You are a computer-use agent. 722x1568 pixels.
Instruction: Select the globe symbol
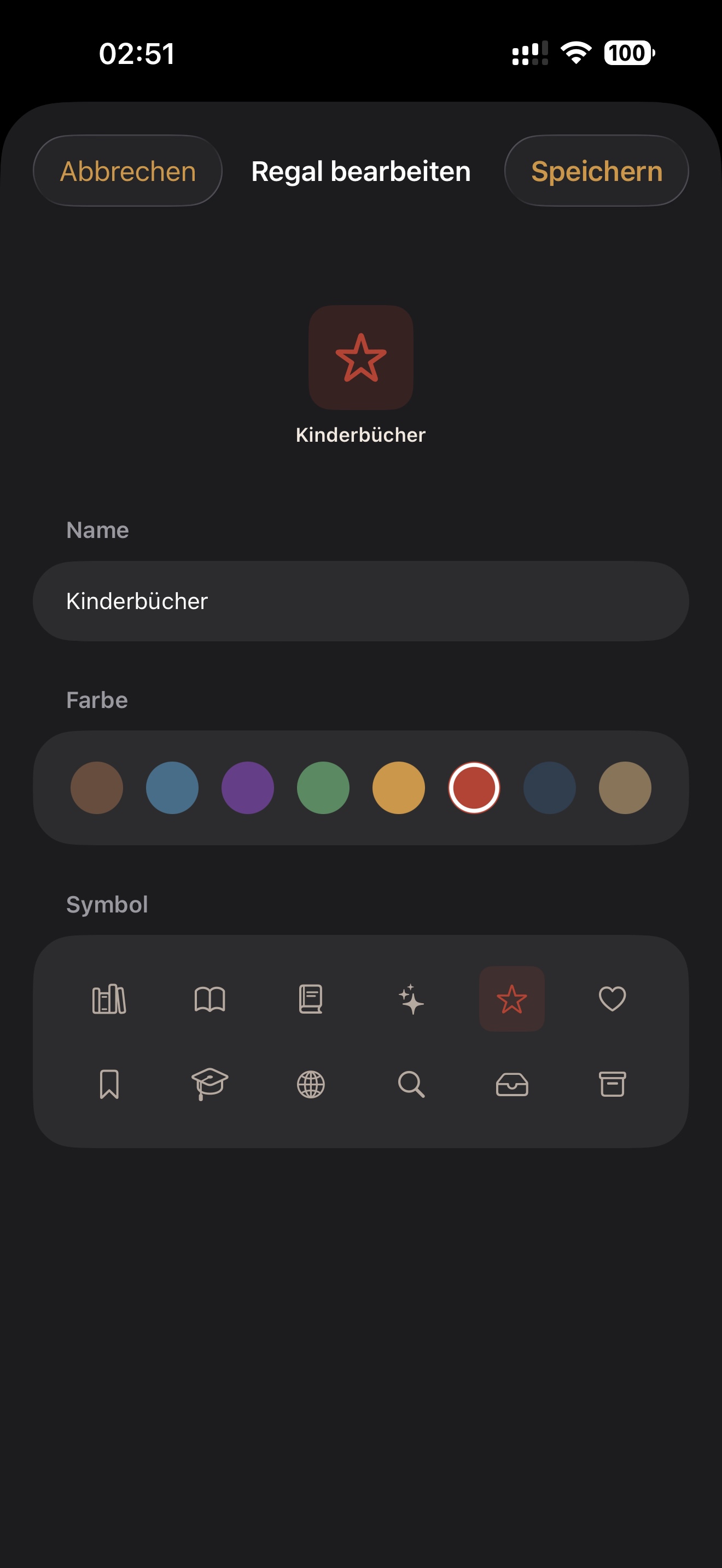(311, 1084)
